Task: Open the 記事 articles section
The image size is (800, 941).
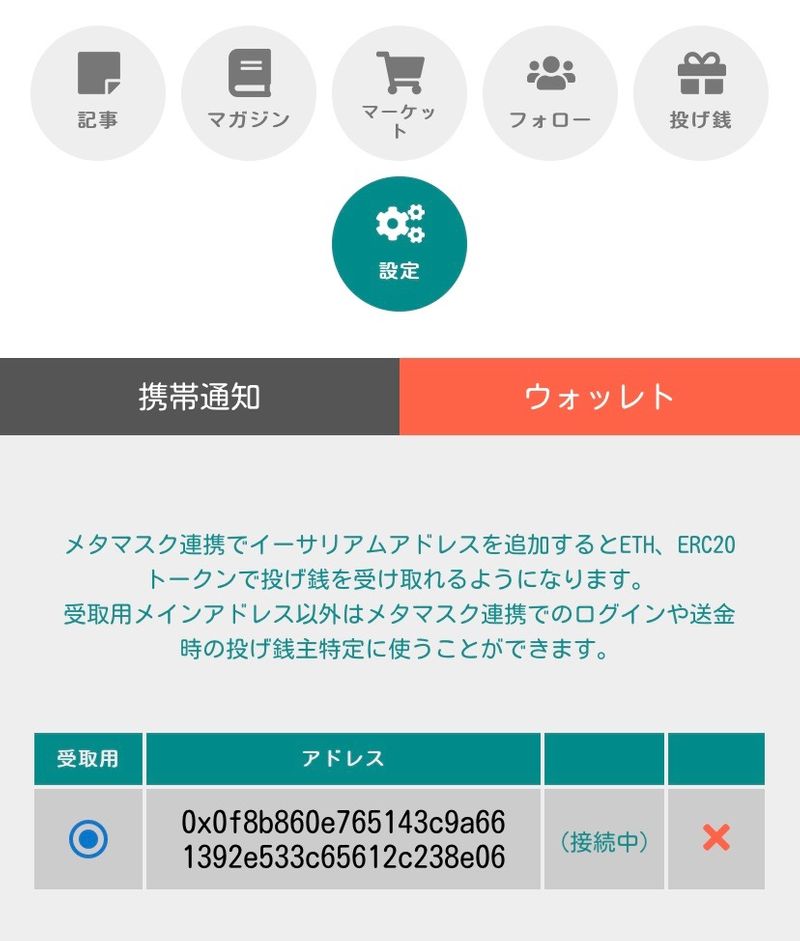Action: 98,93
